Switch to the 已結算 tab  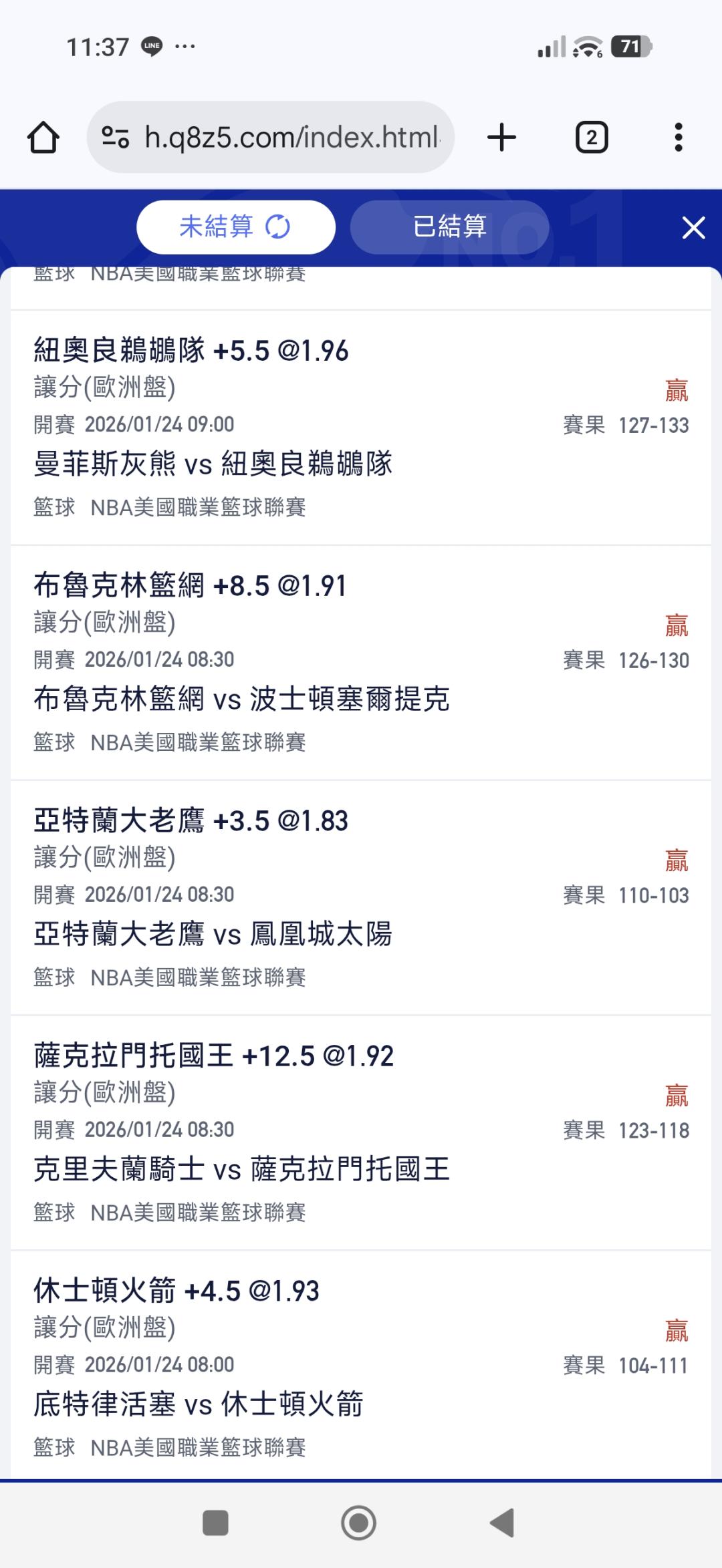[x=449, y=227]
